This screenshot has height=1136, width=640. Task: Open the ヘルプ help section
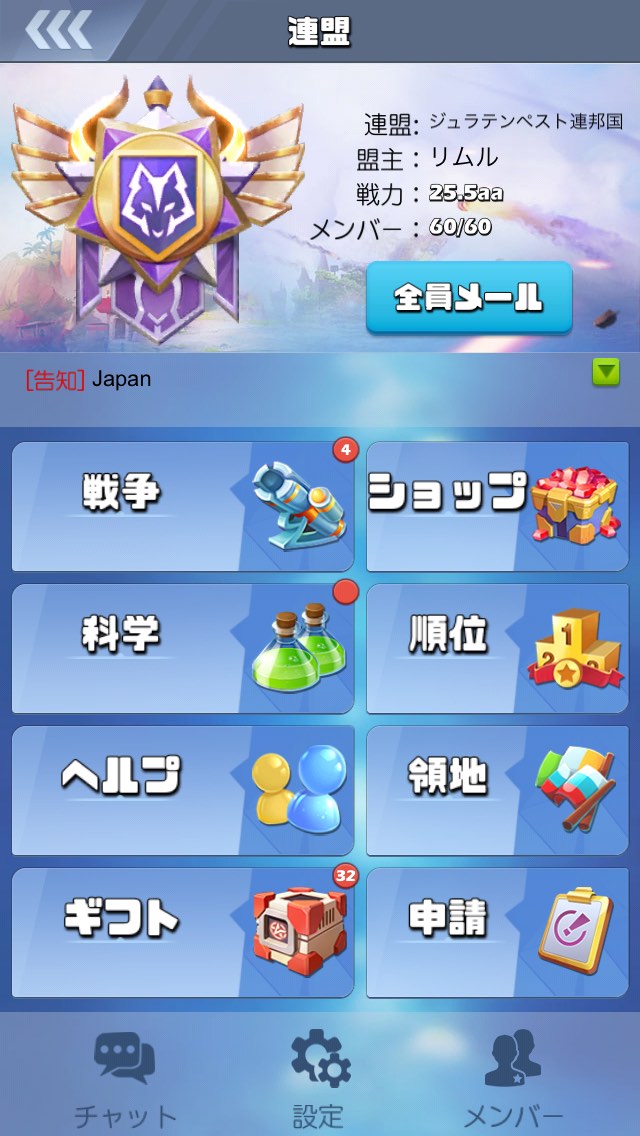(183, 790)
